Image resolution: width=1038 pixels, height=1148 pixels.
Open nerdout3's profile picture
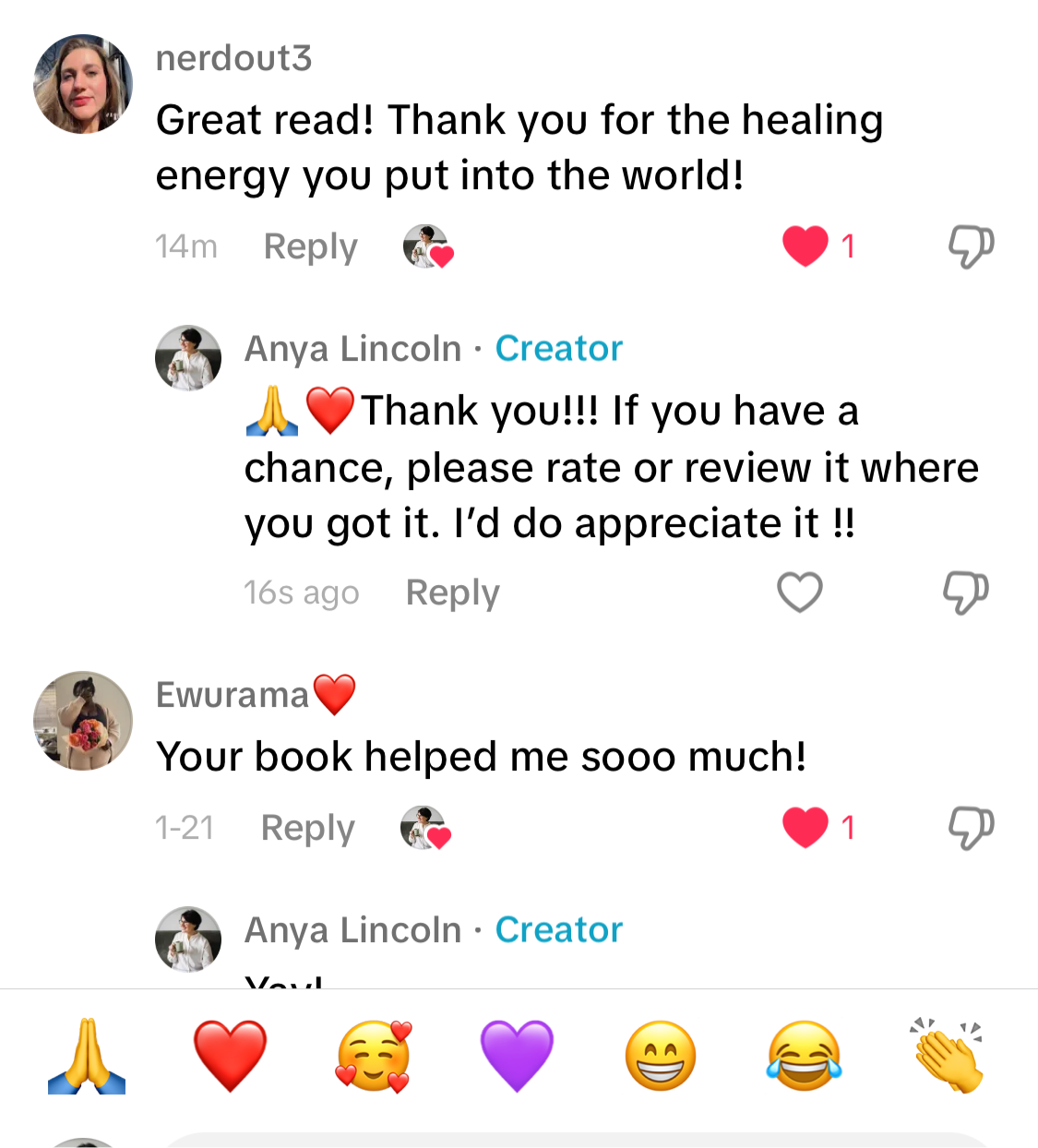(x=83, y=84)
